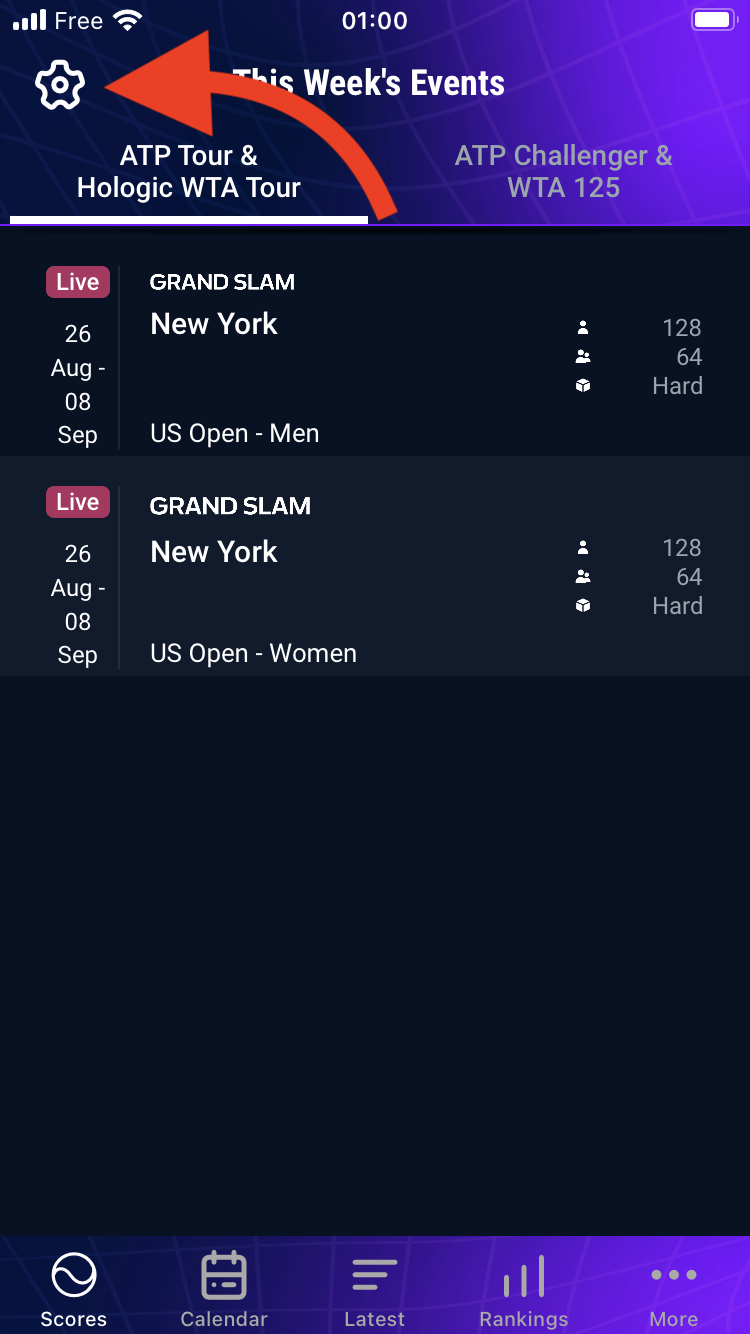Image resolution: width=750 pixels, height=1334 pixels.
Task: Select the ATP Tour & Hologic WTA Tour tab
Action: [189, 171]
